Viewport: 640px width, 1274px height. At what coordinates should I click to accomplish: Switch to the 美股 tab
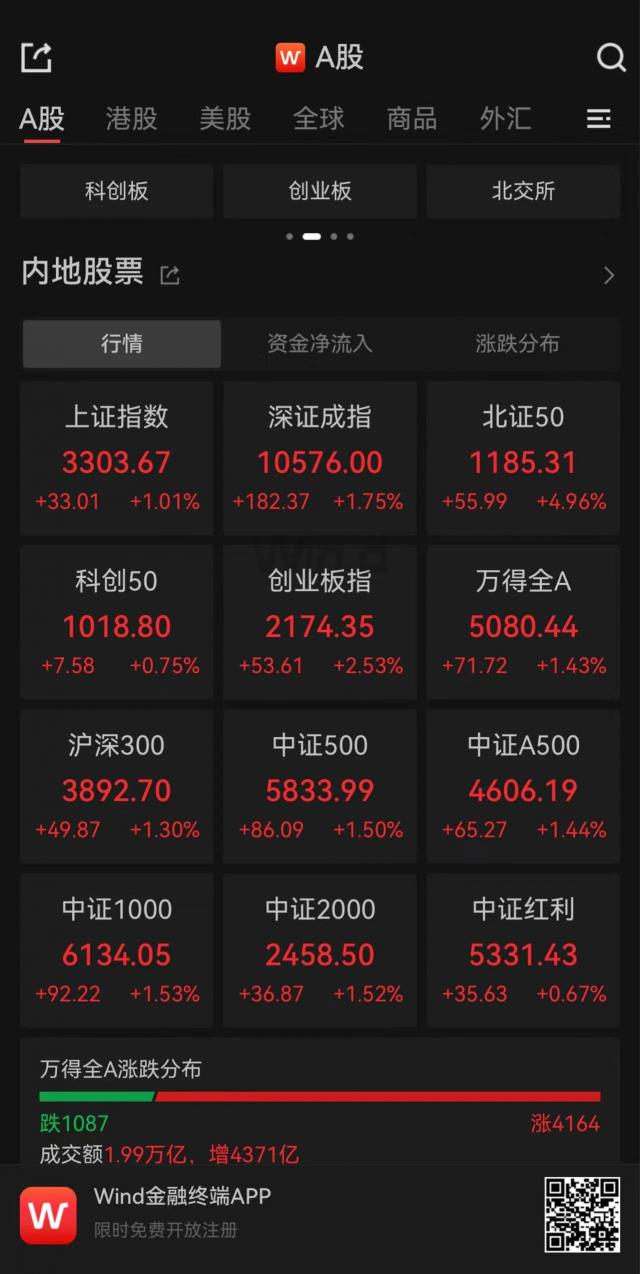(x=225, y=119)
